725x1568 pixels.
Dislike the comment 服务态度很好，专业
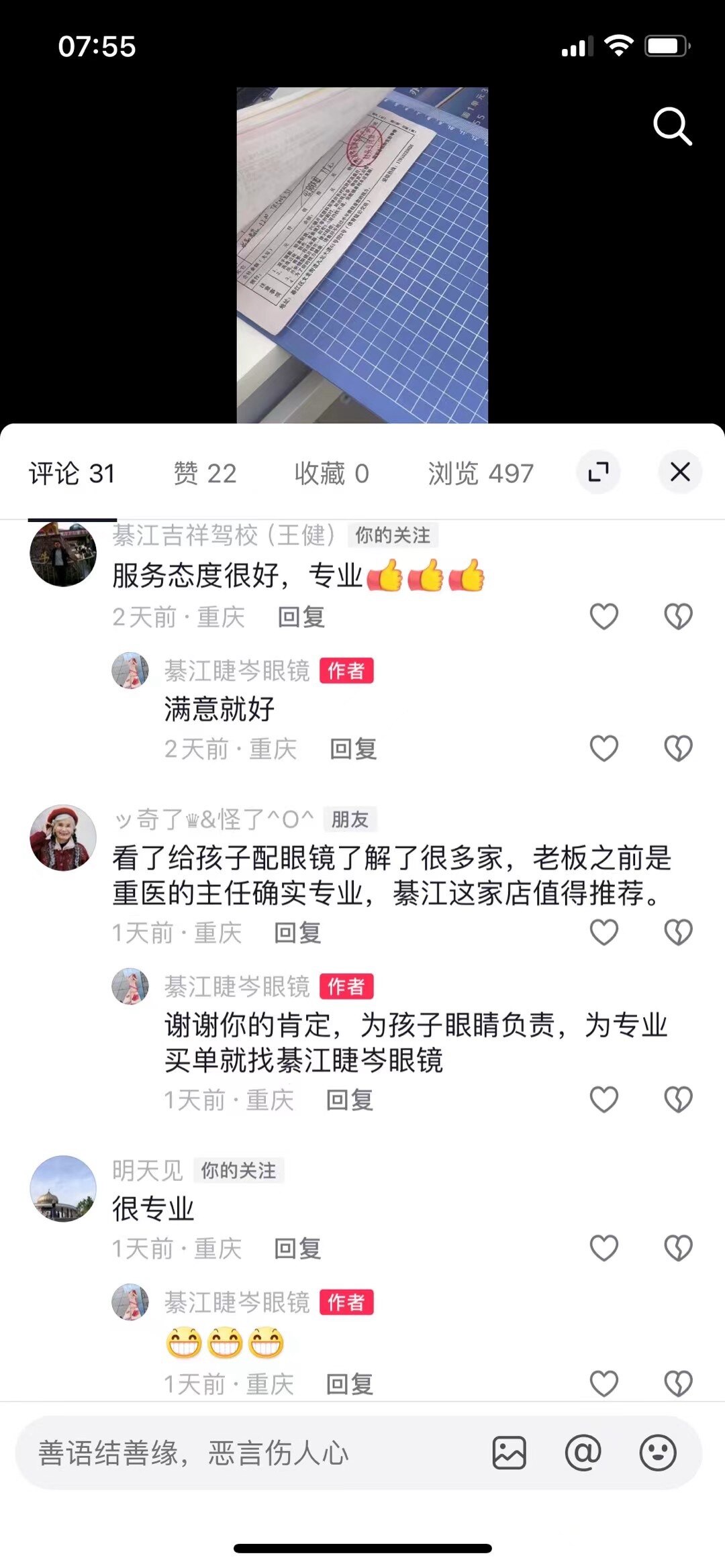pos(678,617)
